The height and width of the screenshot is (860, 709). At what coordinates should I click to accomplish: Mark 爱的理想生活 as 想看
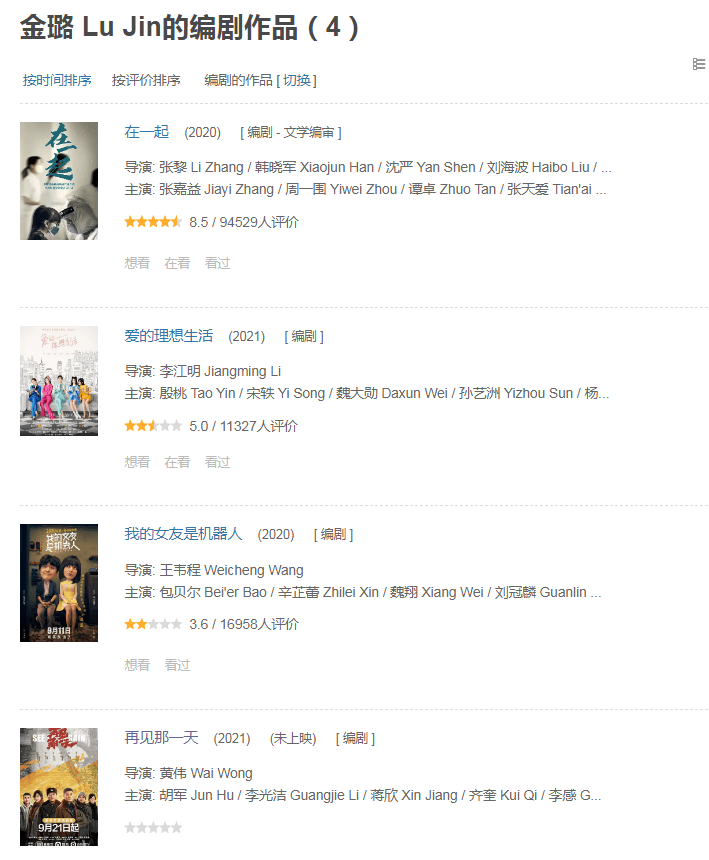pyautogui.click(x=137, y=462)
